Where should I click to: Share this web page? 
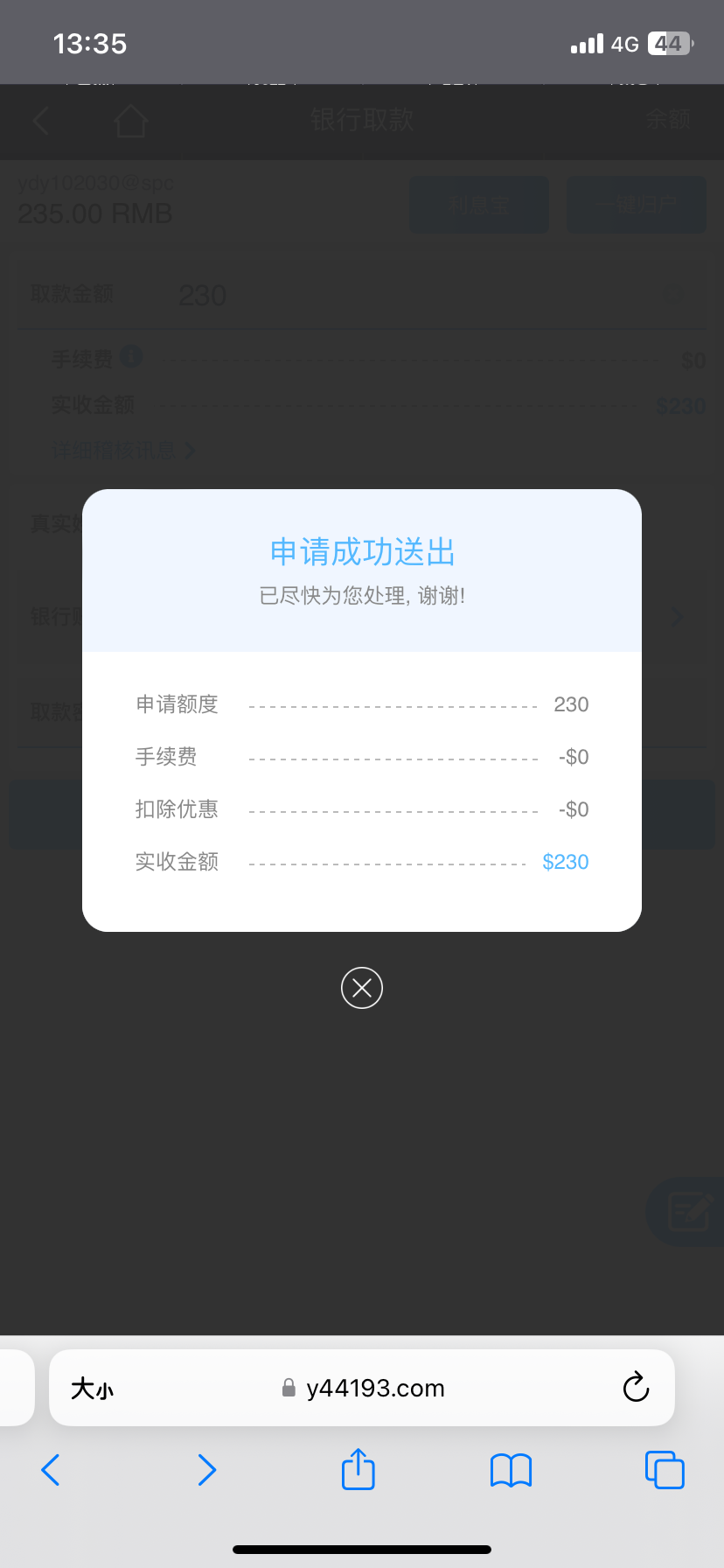[359, 1469]
